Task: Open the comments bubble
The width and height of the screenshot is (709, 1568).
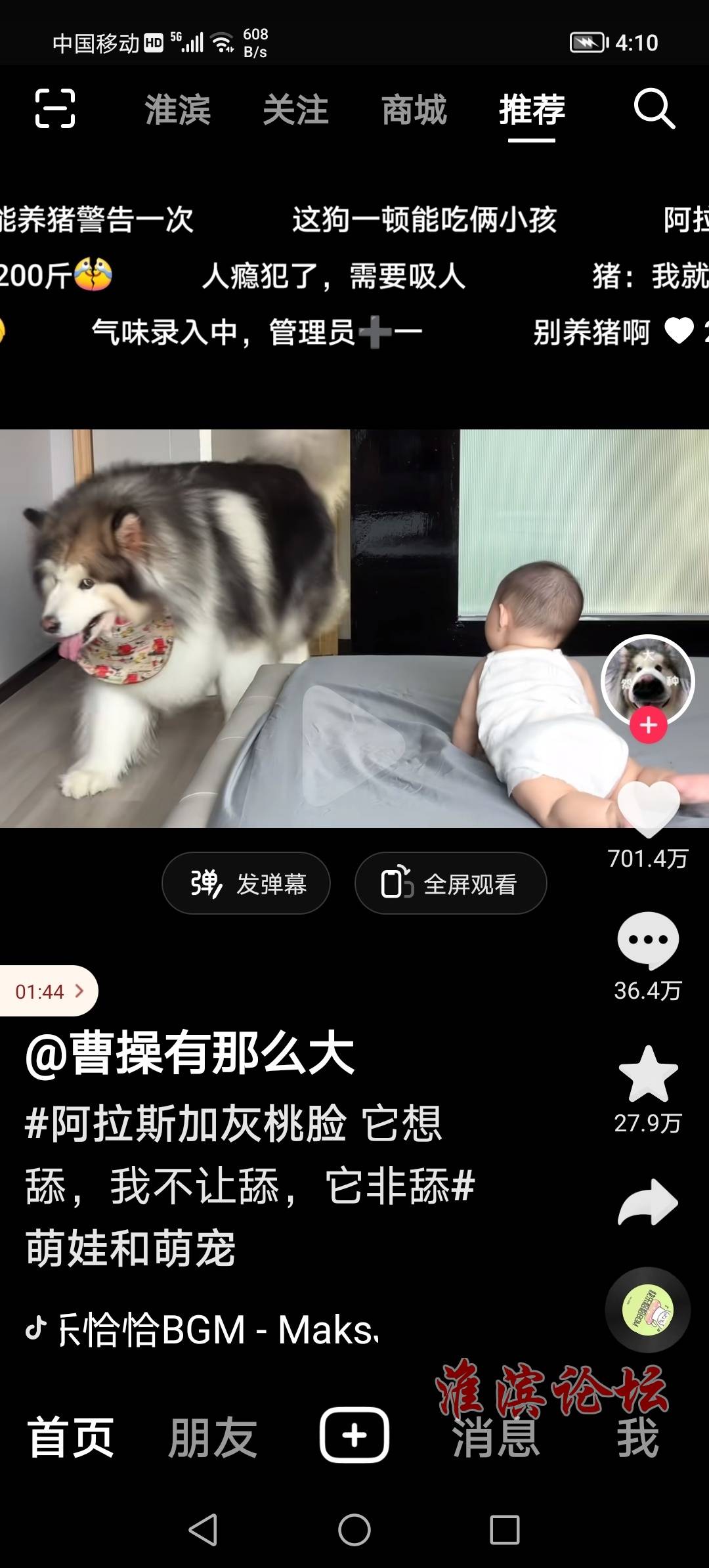Action: point(648,940)
